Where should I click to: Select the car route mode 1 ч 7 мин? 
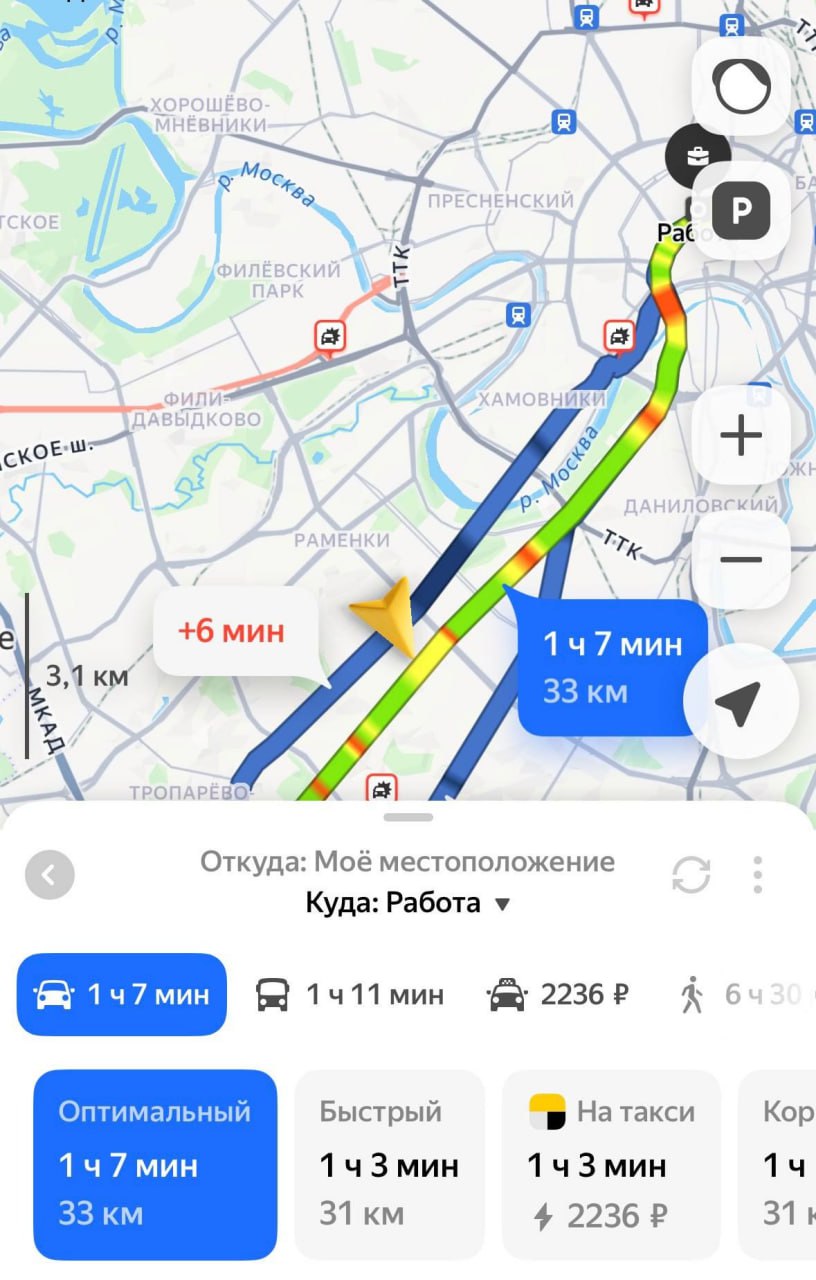122,994
